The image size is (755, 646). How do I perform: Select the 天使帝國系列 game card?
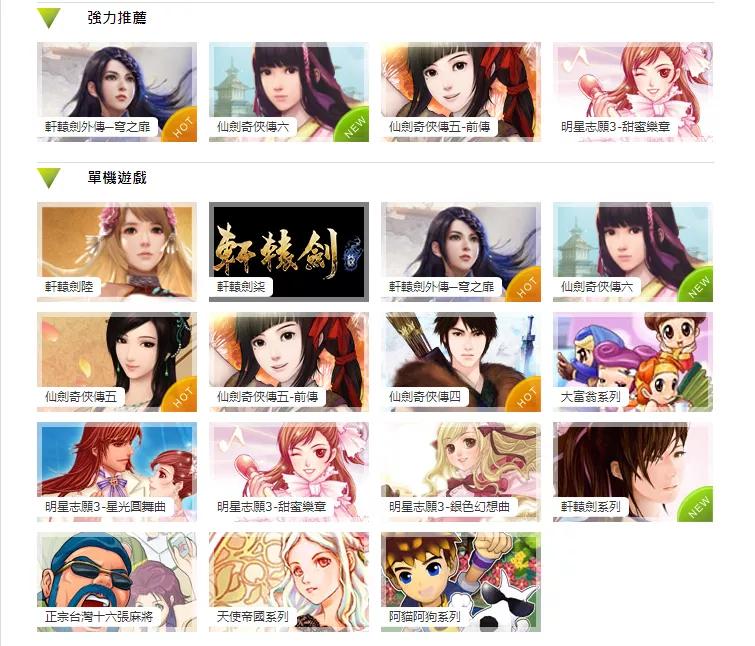point(289,581)
